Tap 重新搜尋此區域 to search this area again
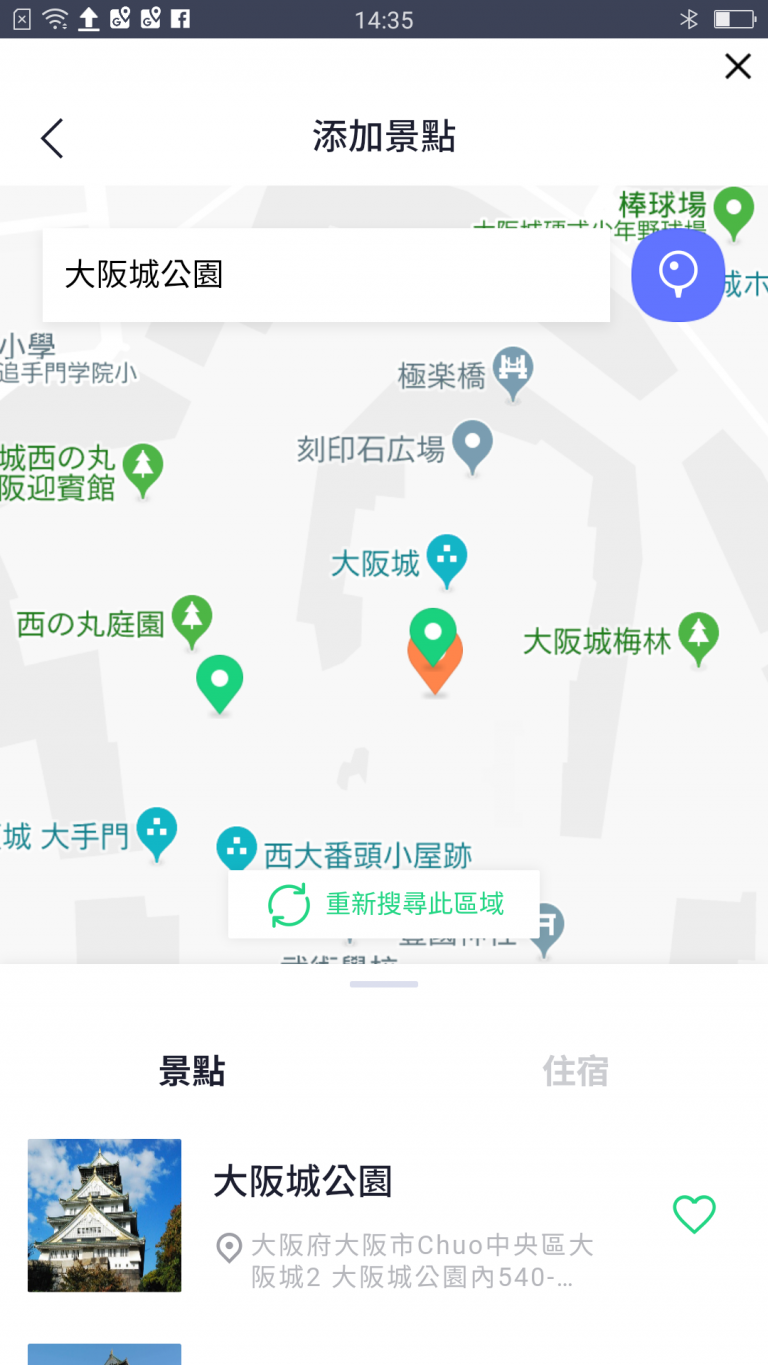 pyautogui.click(x=384, y=904)
